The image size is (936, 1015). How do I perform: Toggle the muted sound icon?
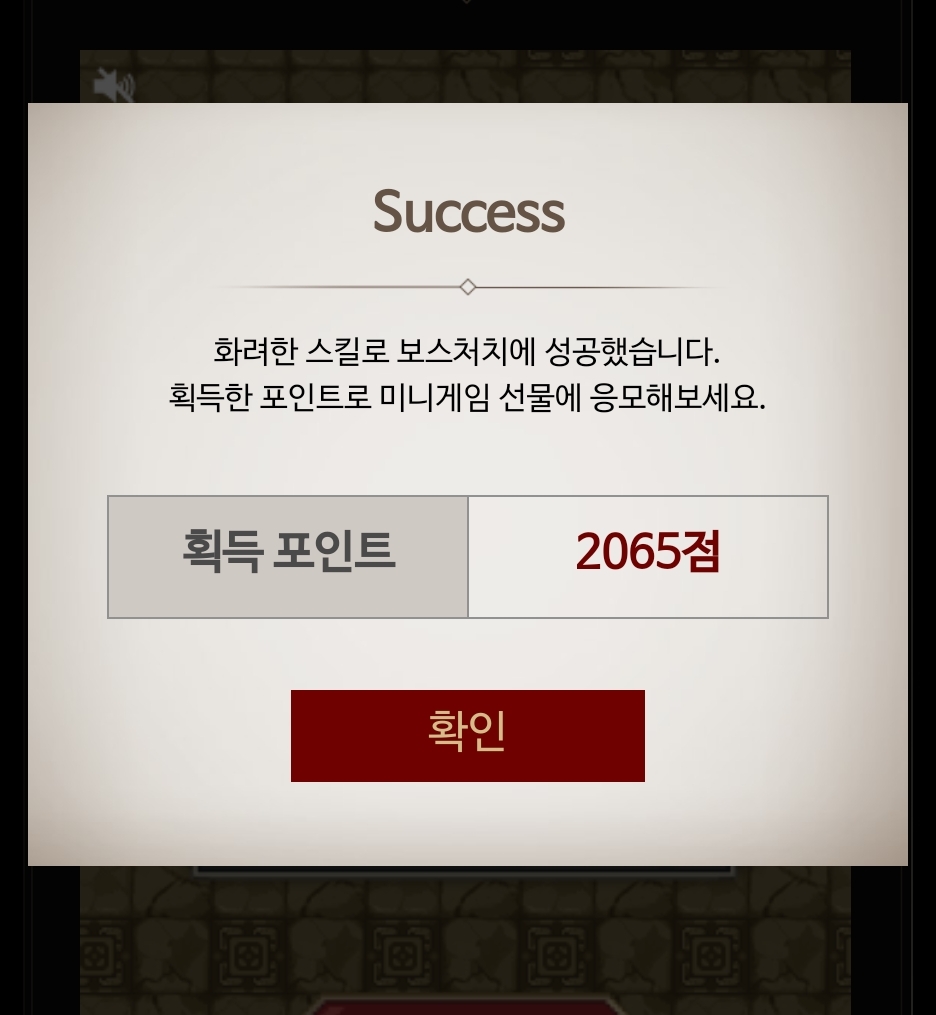(113, 86)
